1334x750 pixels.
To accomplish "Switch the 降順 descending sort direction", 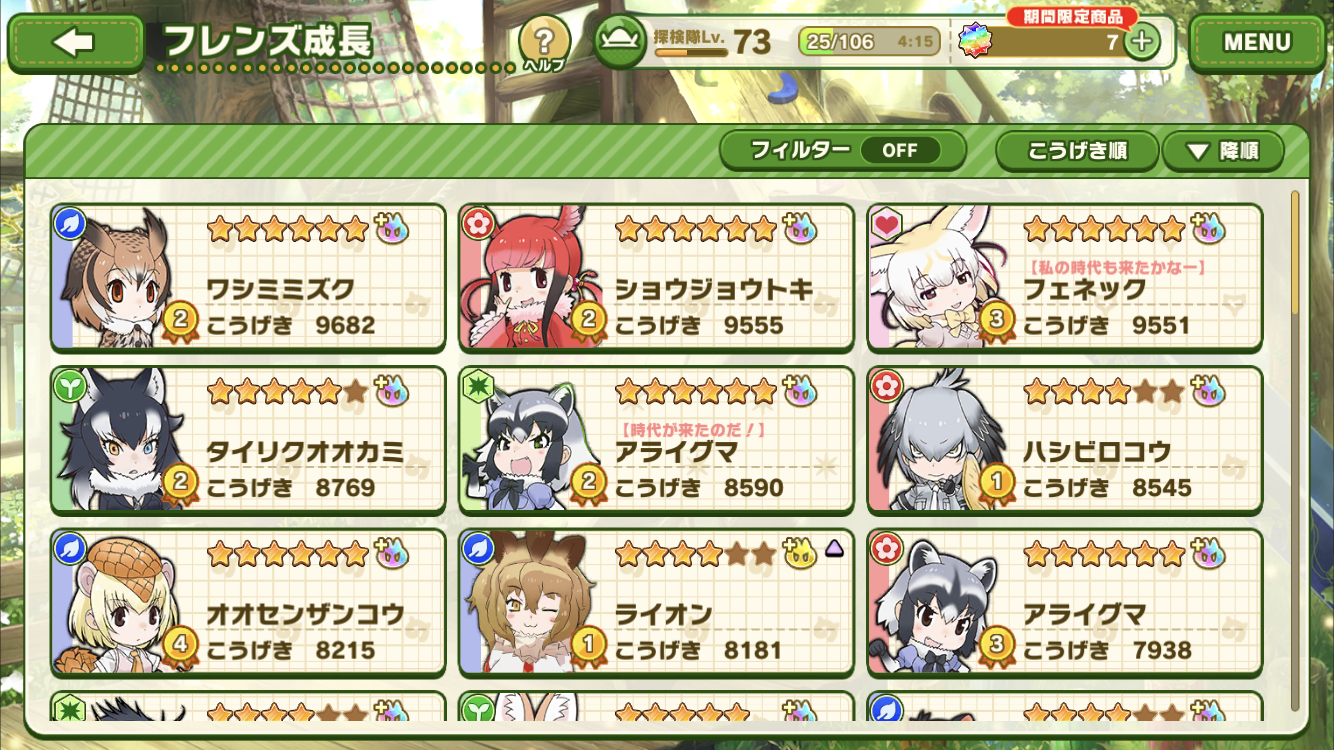I will (x=1222, y=151).
